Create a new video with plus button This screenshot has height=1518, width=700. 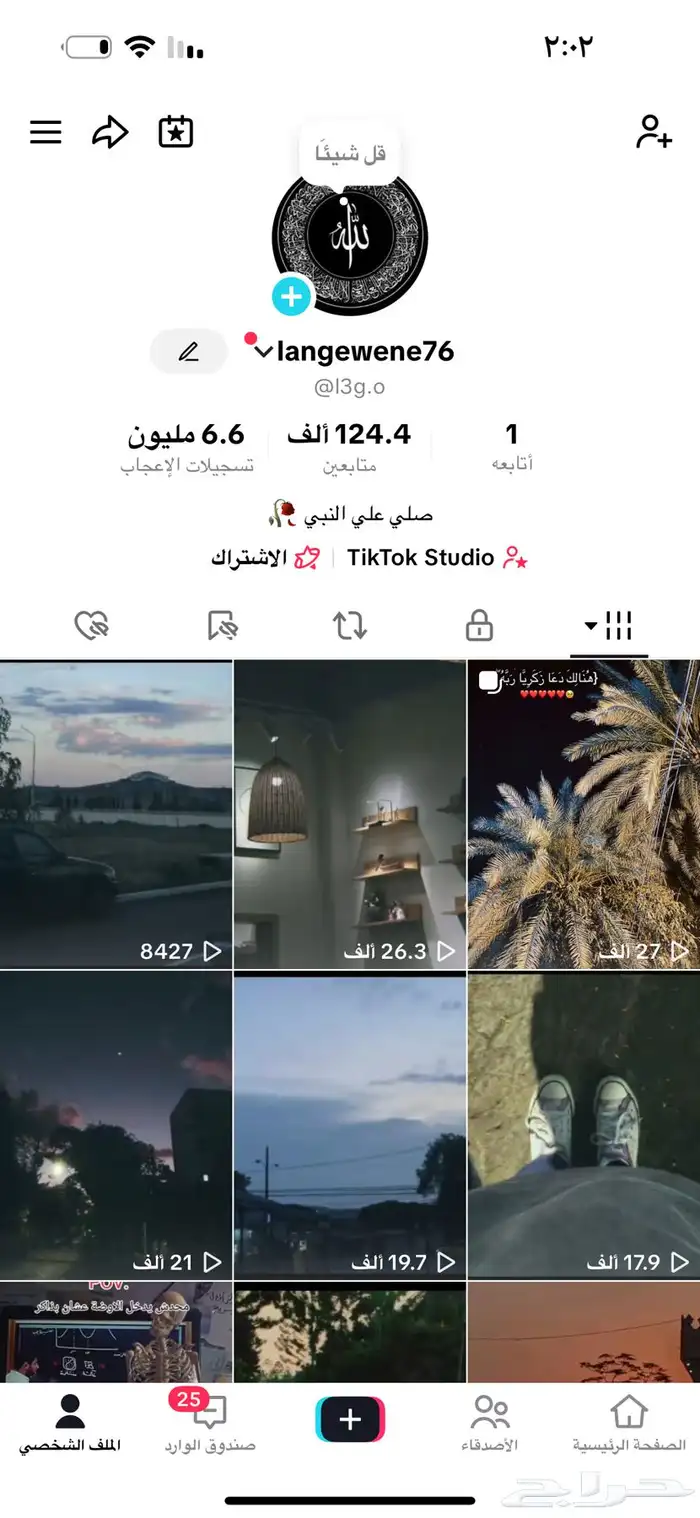pos(350,1420)
